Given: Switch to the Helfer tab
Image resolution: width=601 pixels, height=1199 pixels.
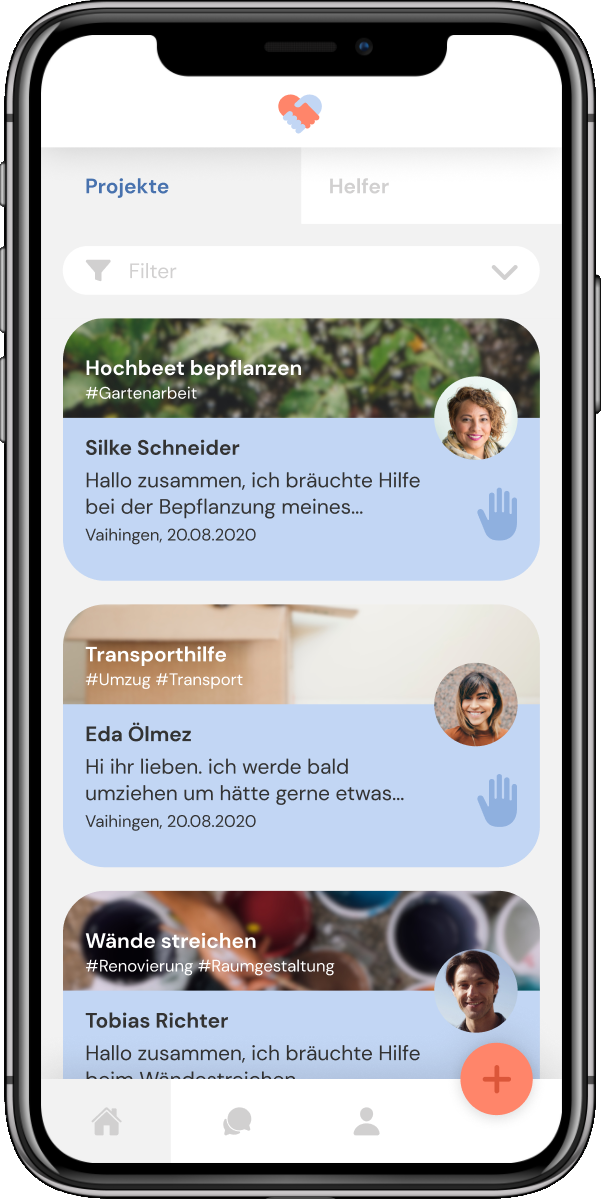Looking at the screenshot, I should (x=431, y=187).
